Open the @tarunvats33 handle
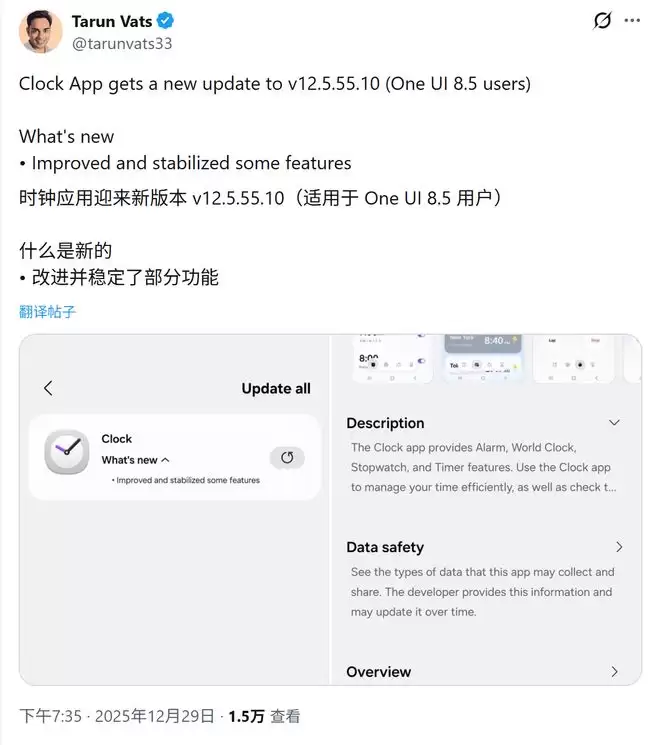 [121, 43]
